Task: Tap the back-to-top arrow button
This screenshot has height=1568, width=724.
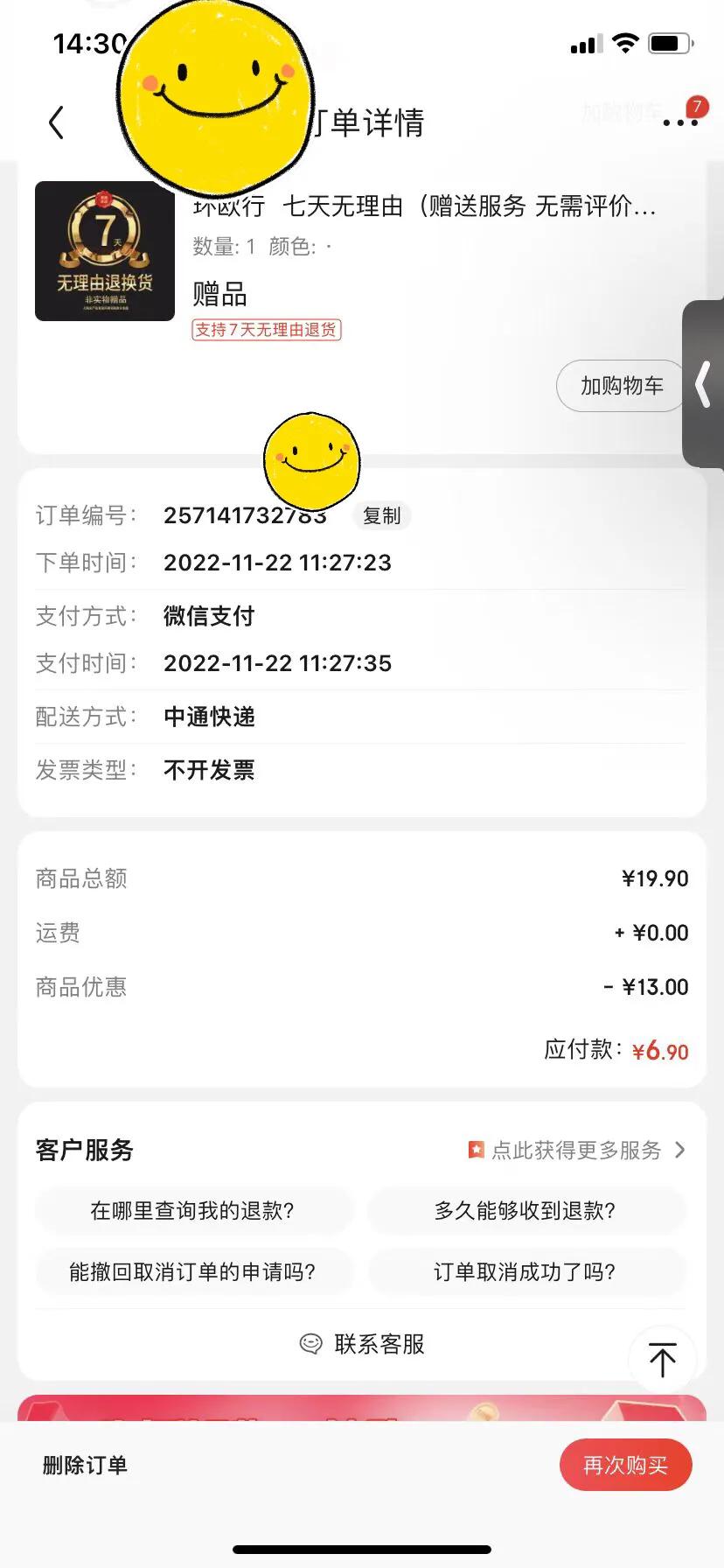Action: click(x=662, y=1358)
